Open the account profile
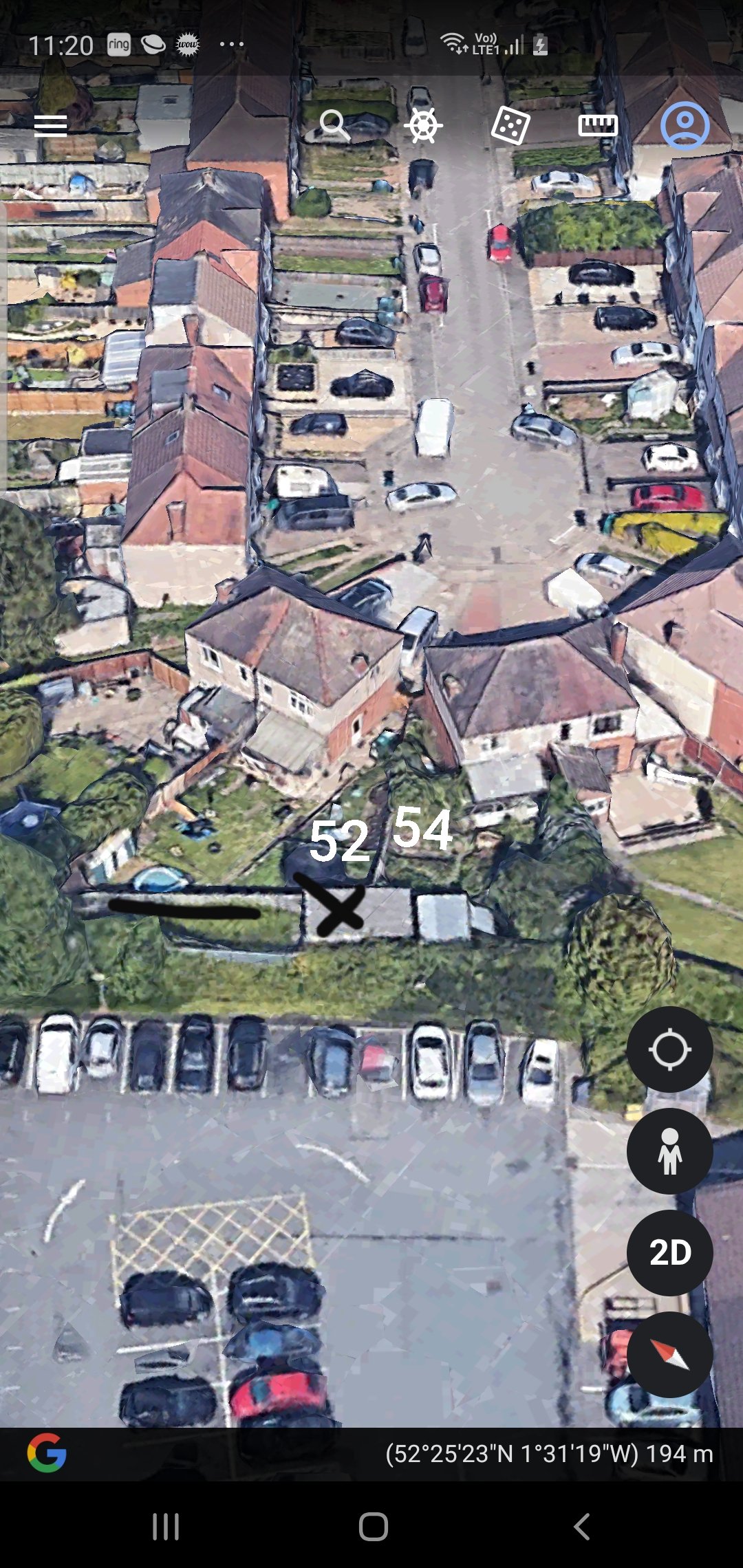Screen dimensions: 743x1568 point(685,125)
